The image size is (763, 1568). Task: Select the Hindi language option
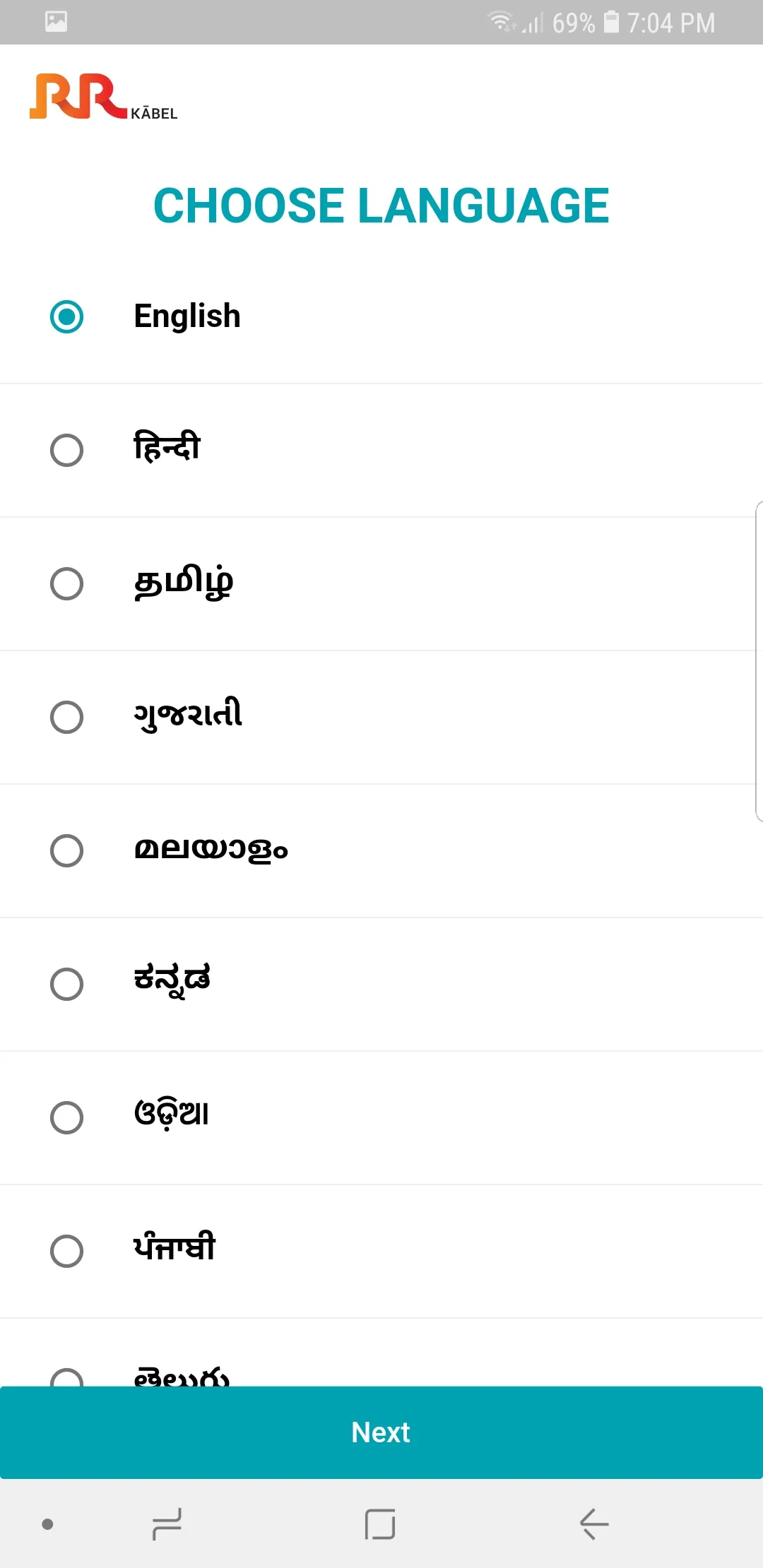68,450
